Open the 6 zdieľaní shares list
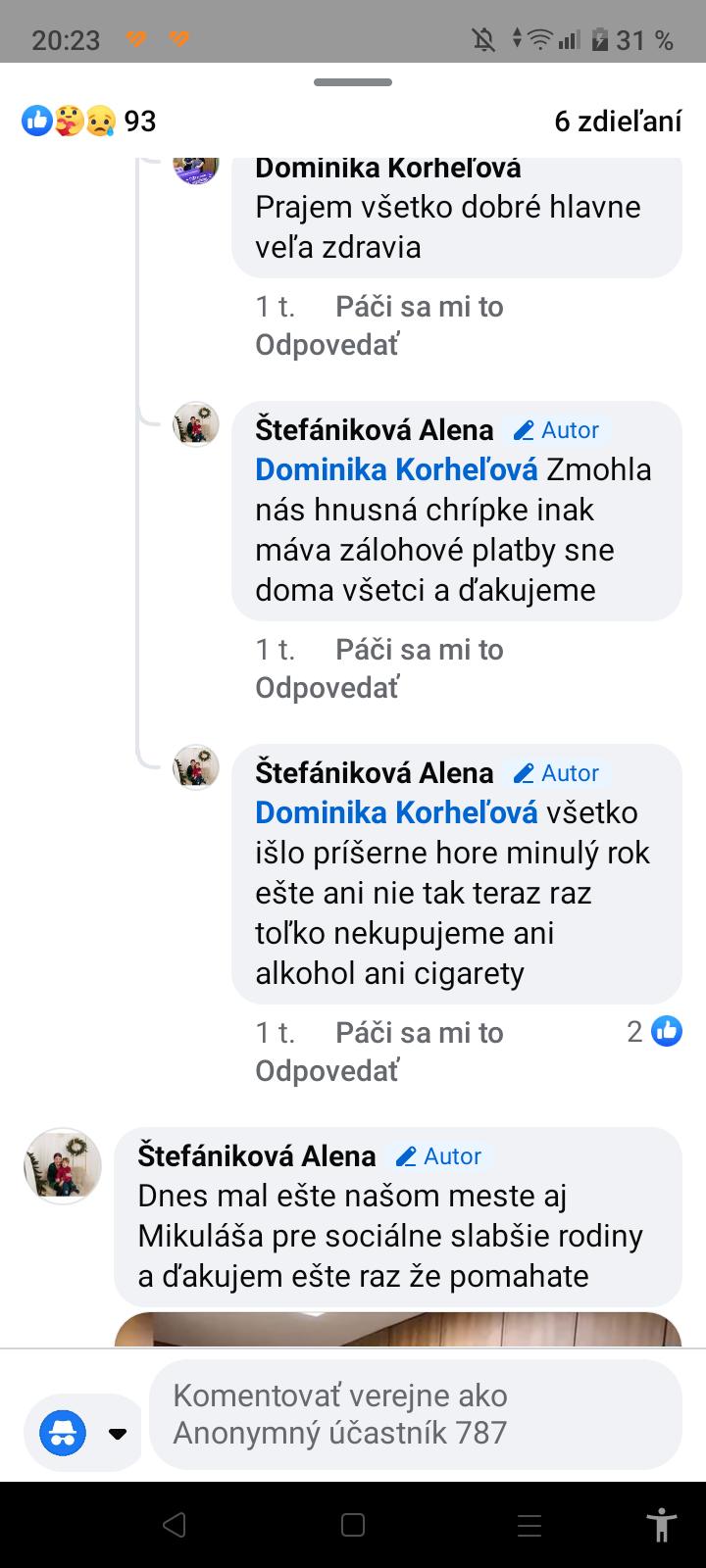The height and width of the screenshot is (1568, 706). tap(617, 121)
